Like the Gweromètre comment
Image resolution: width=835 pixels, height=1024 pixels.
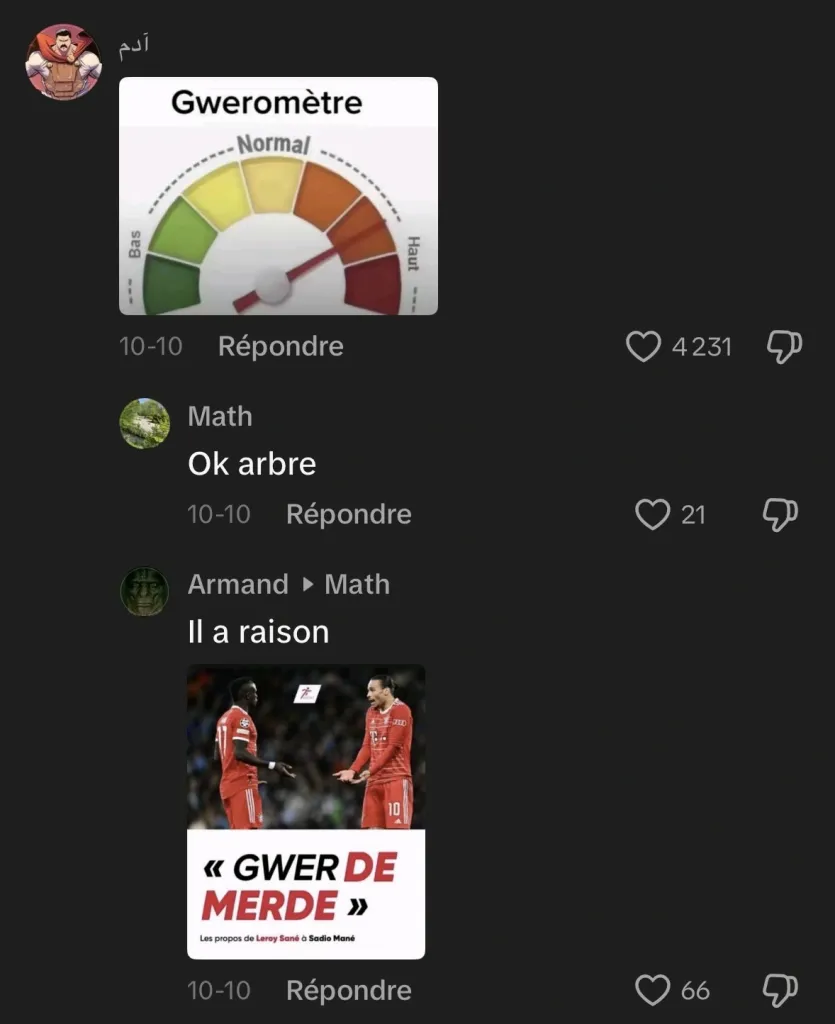click(x=643, y=347)
